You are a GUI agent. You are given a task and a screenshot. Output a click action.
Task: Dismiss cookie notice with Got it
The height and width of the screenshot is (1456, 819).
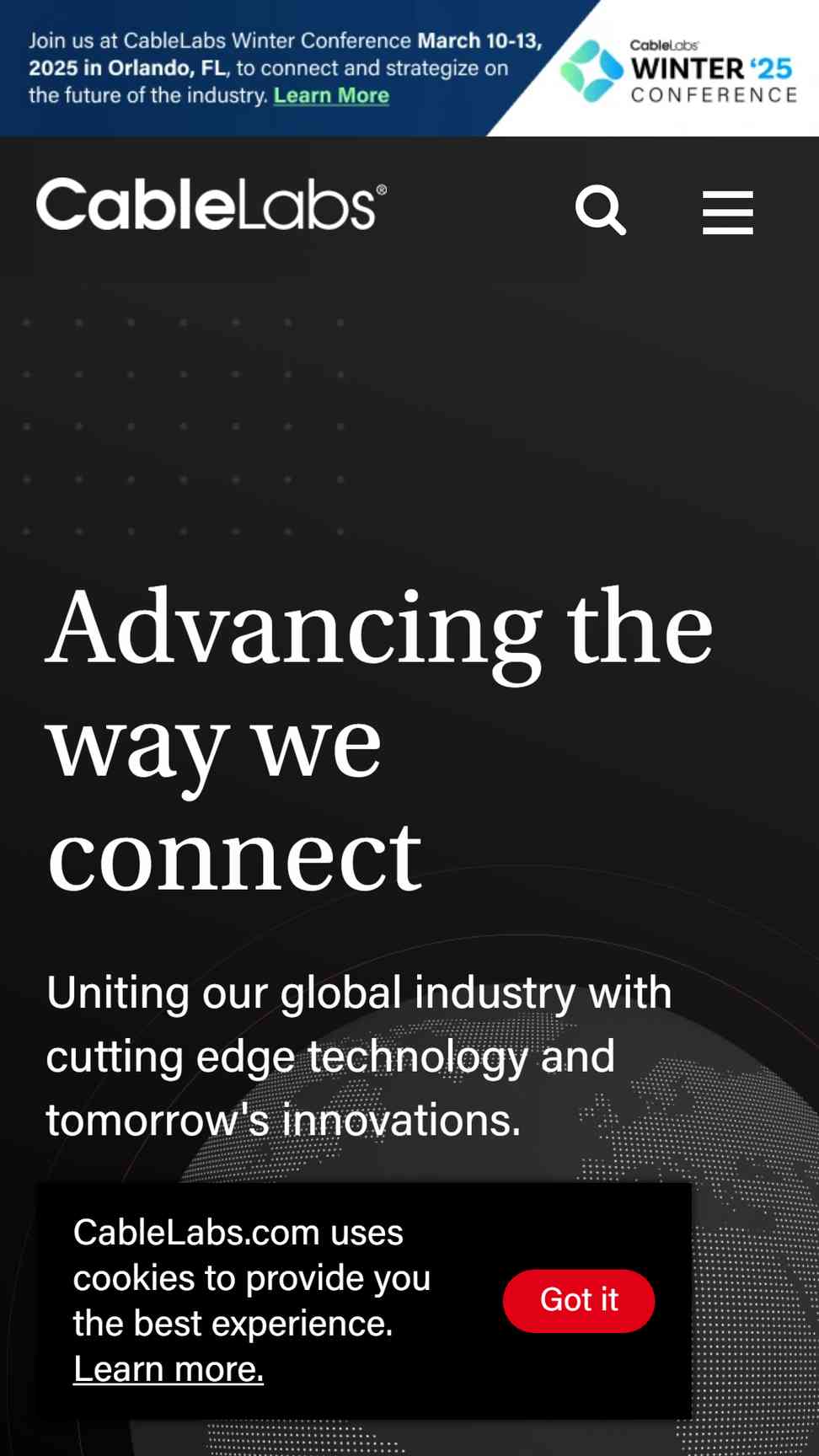click(x=579, y=1300)
